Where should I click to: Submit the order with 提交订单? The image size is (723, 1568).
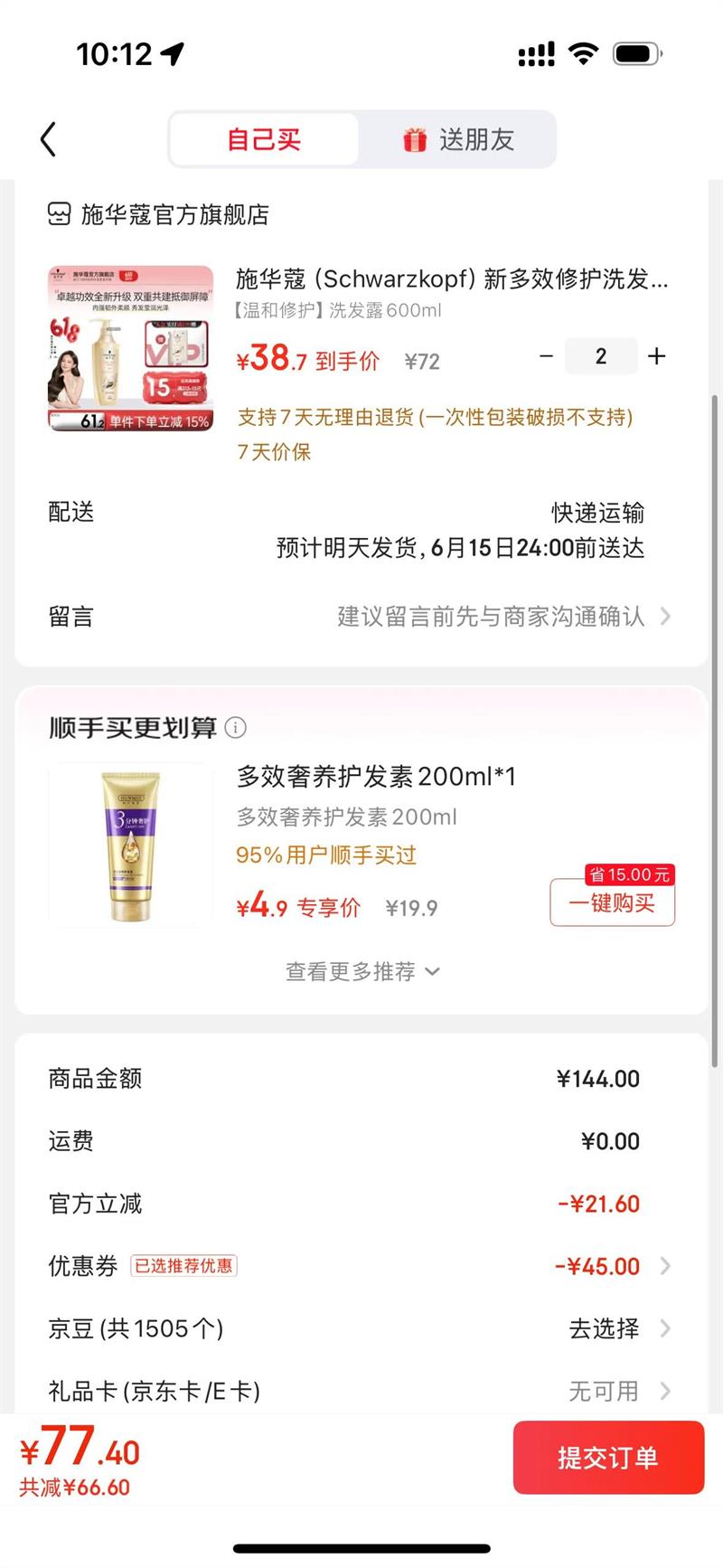click(x=608, y=1457)
